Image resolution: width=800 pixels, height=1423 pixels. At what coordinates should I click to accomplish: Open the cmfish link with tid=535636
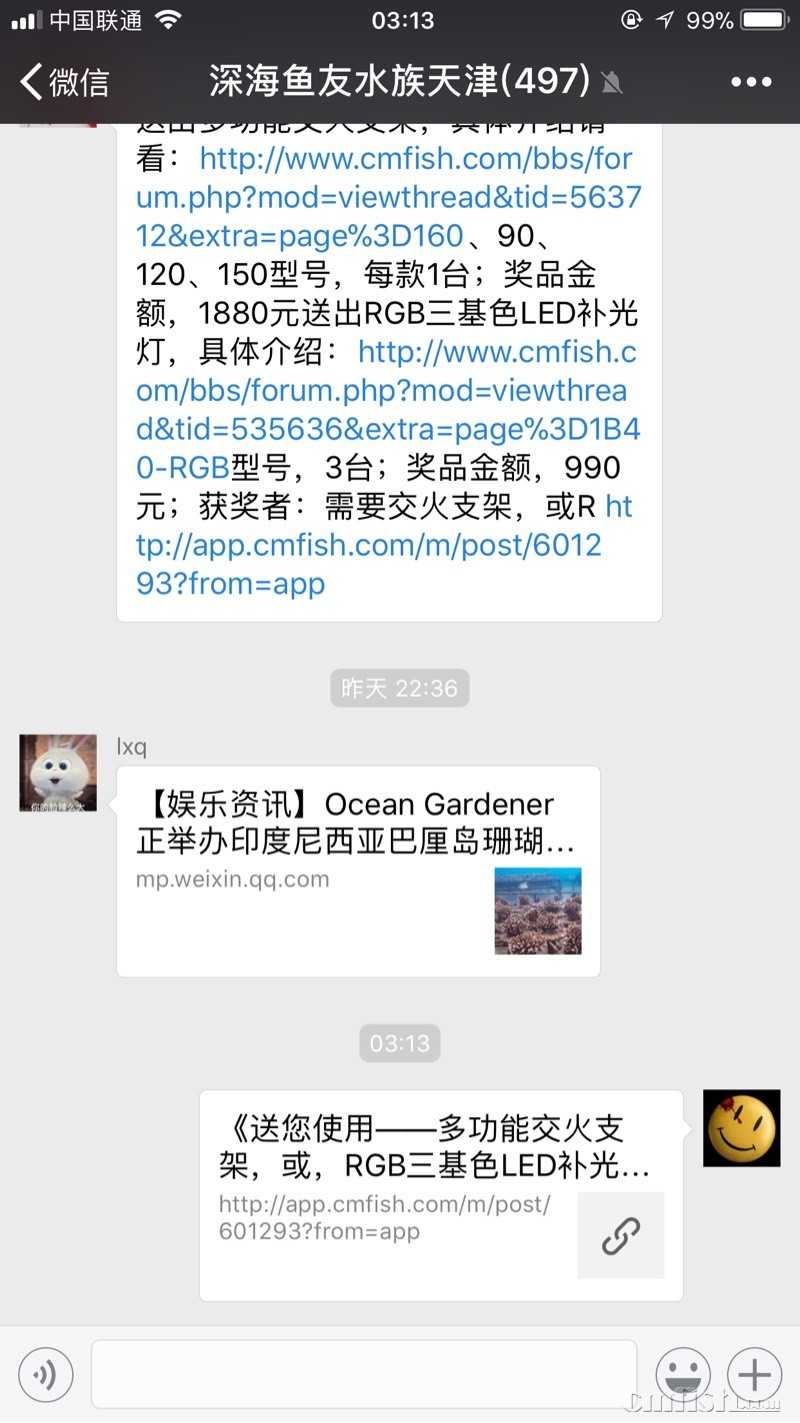387,391
